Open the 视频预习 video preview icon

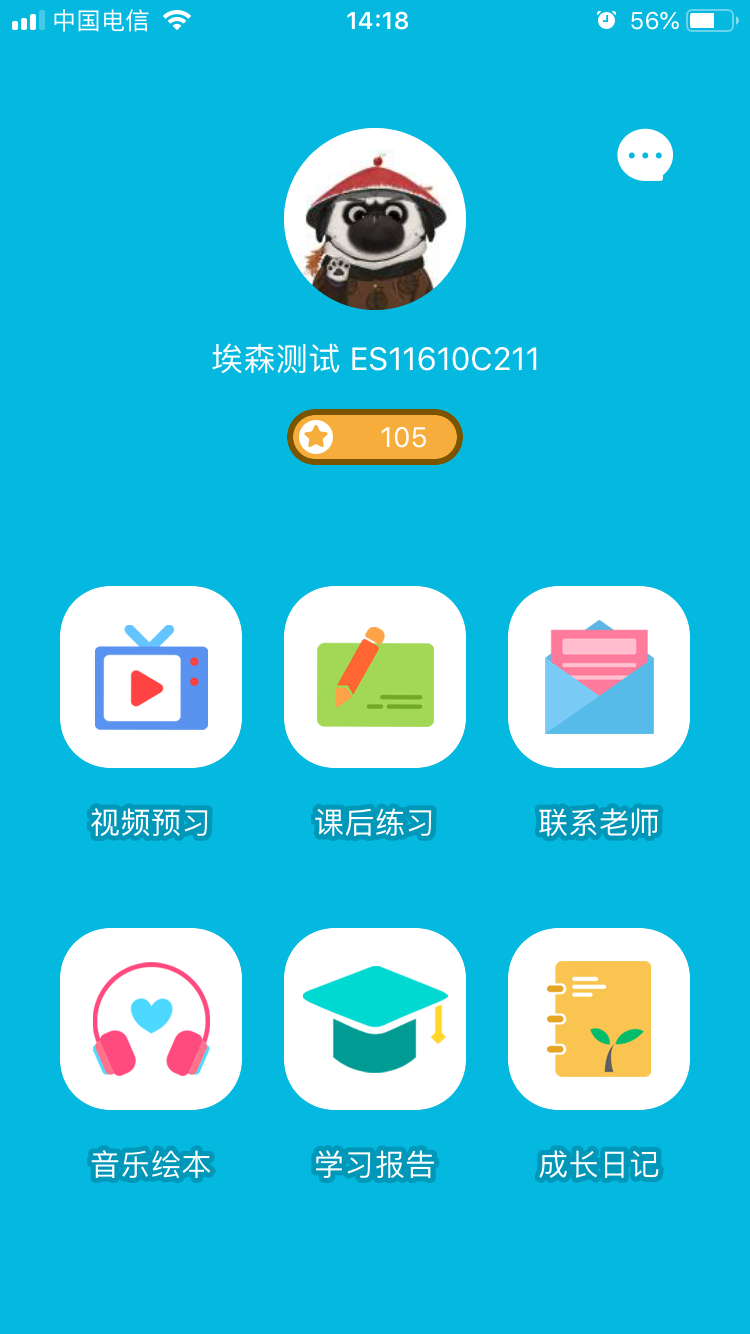point(150,676)
